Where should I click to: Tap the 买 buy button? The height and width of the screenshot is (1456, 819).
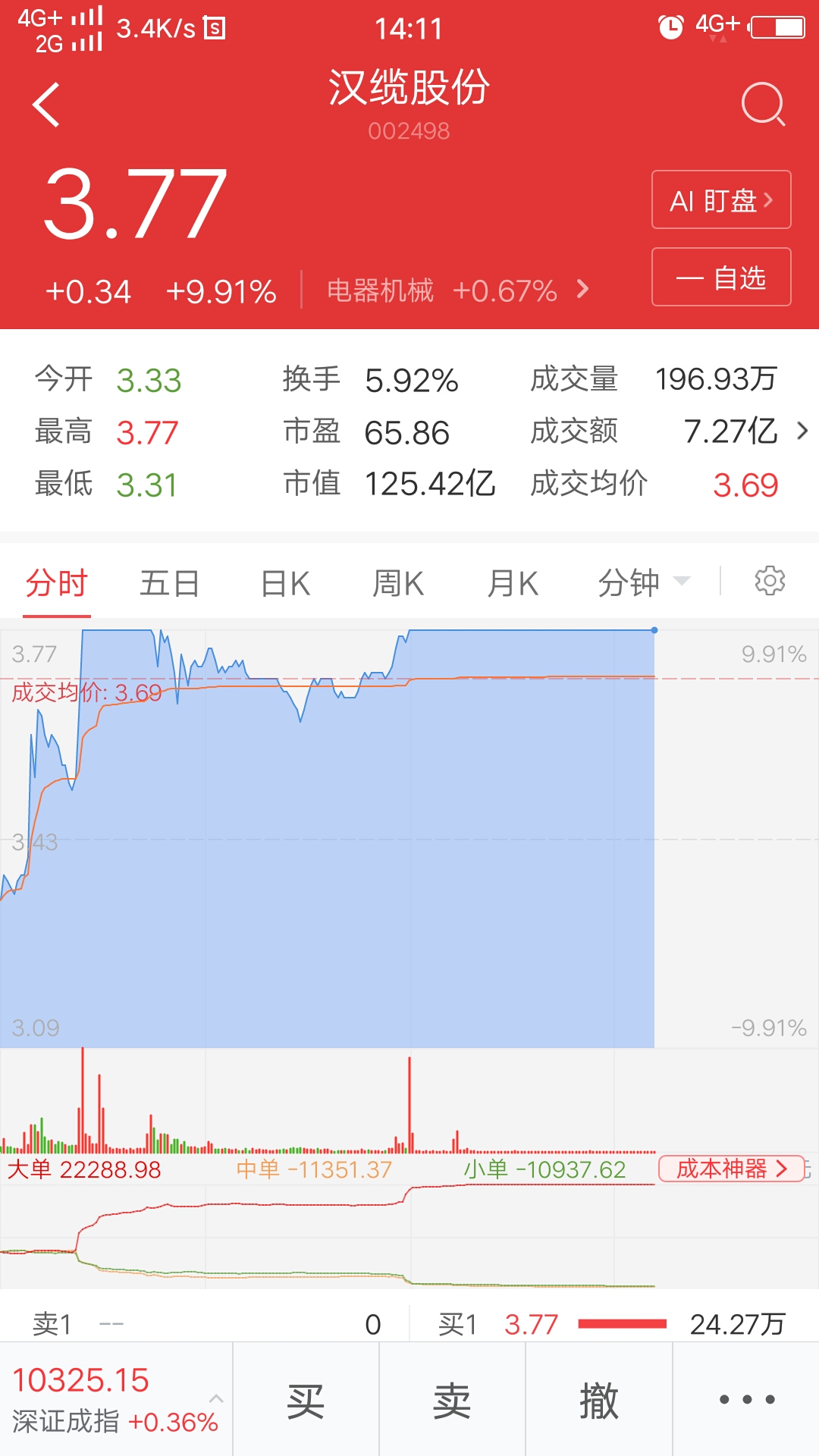tap(306, 1400)
